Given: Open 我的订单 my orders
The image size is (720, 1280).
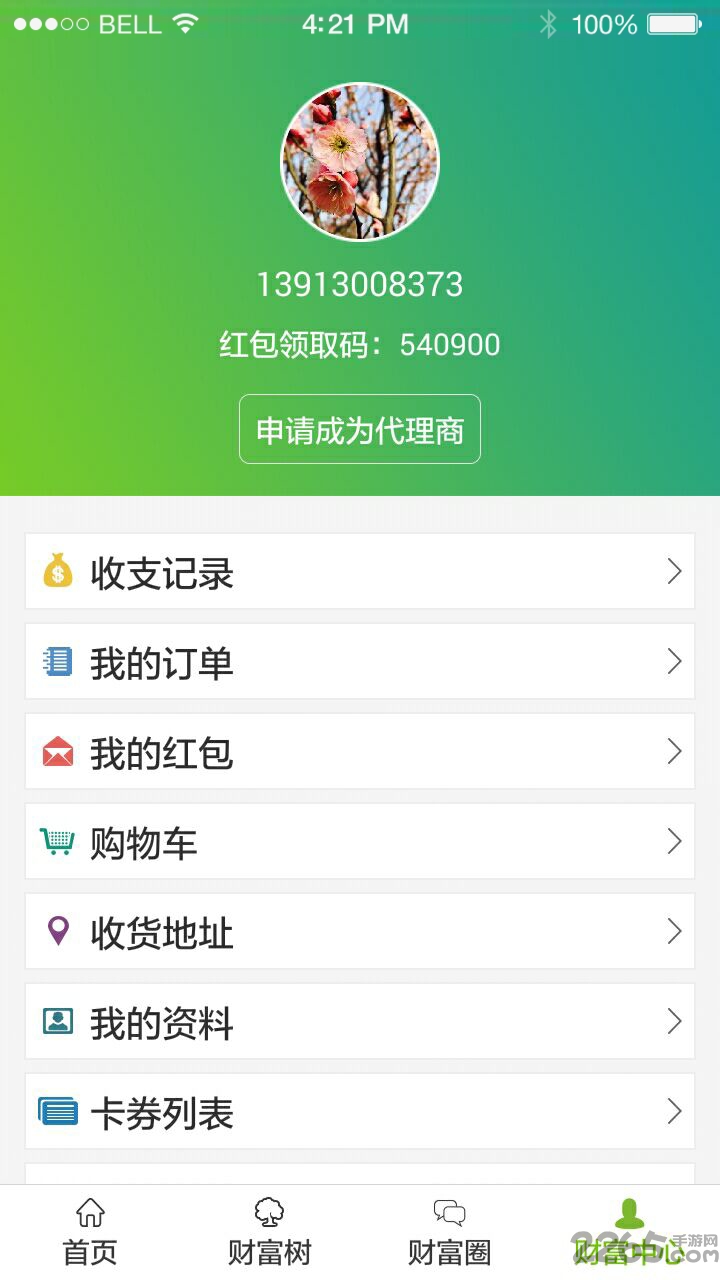Looking at the screenshot, I should [360, 662].
